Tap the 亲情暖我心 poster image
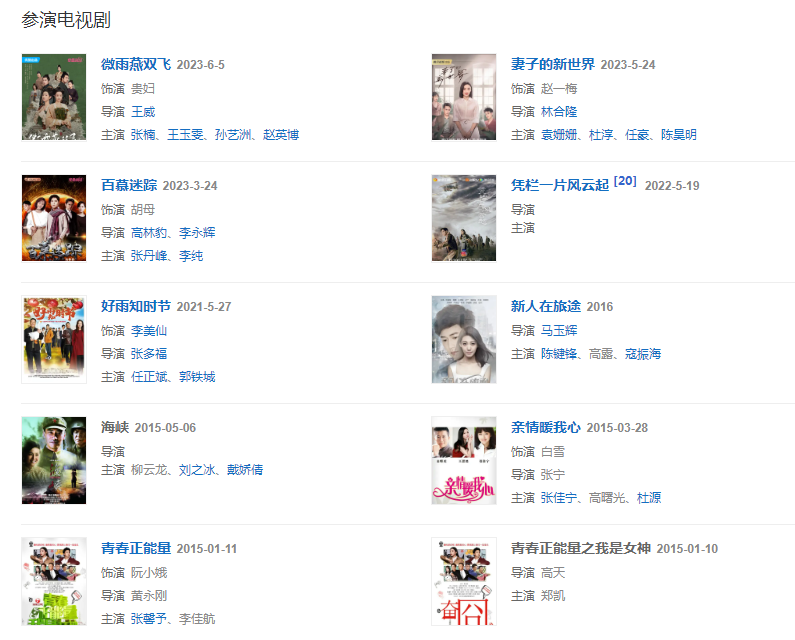This screenshot has width=795, height=640. tap(463, 461)
